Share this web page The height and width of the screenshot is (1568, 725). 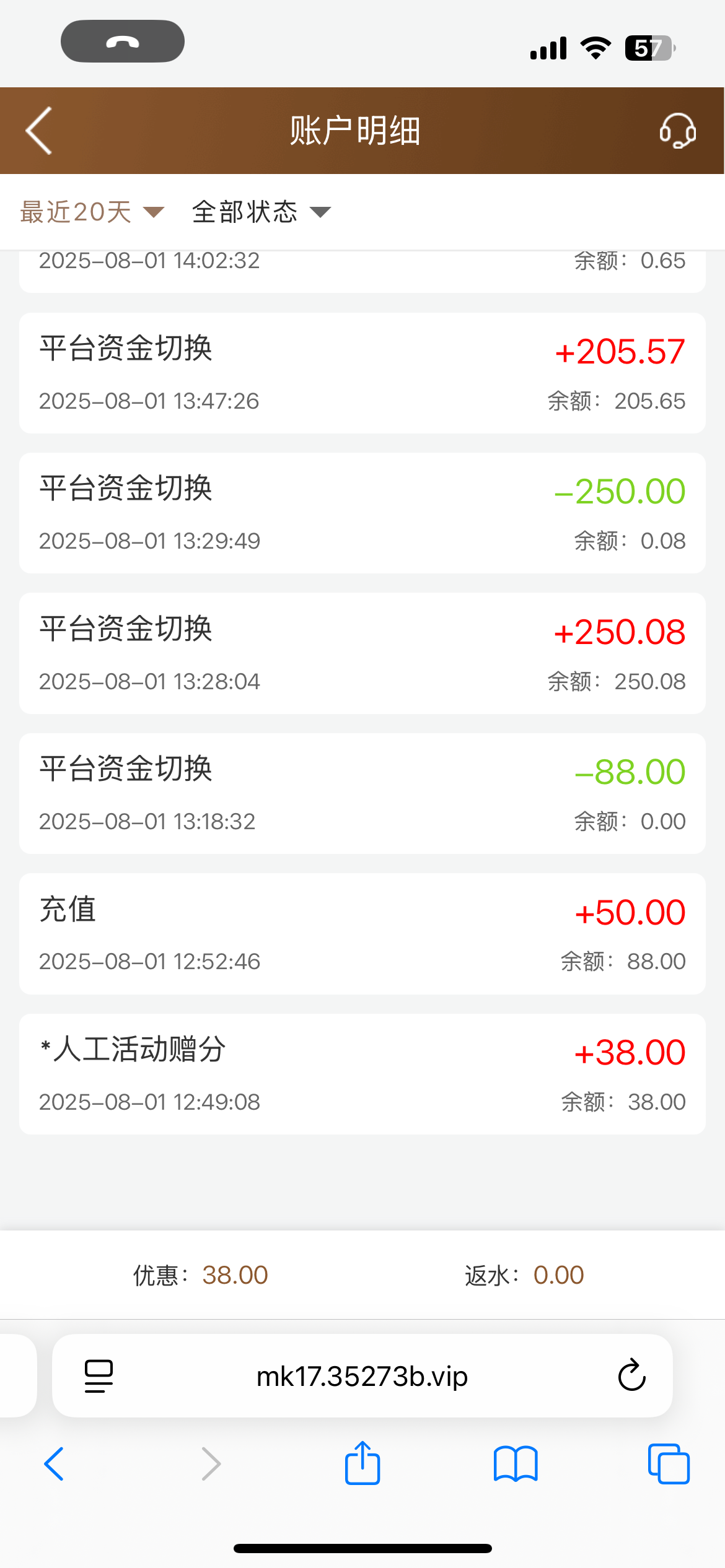[x=362, y=1463]
